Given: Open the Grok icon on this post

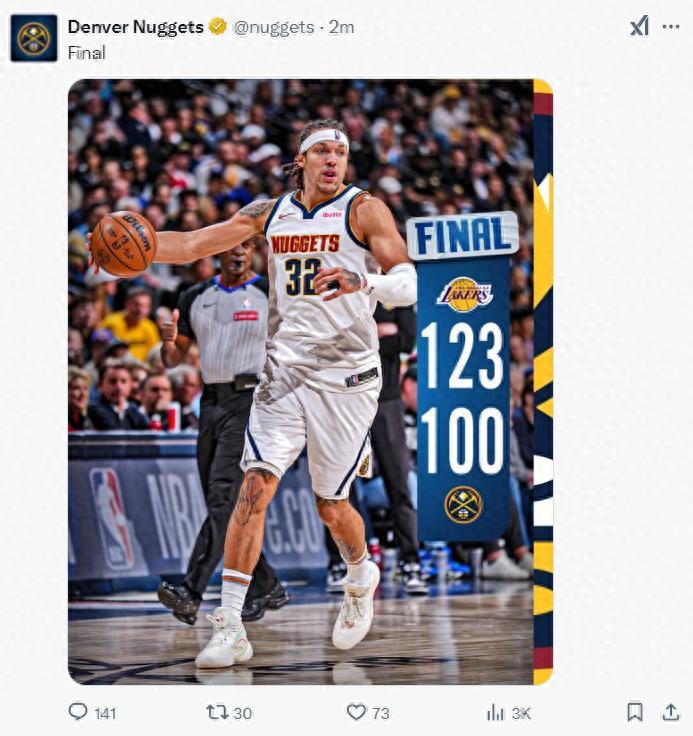Looking at the screenshot, I should click(639, 27).
